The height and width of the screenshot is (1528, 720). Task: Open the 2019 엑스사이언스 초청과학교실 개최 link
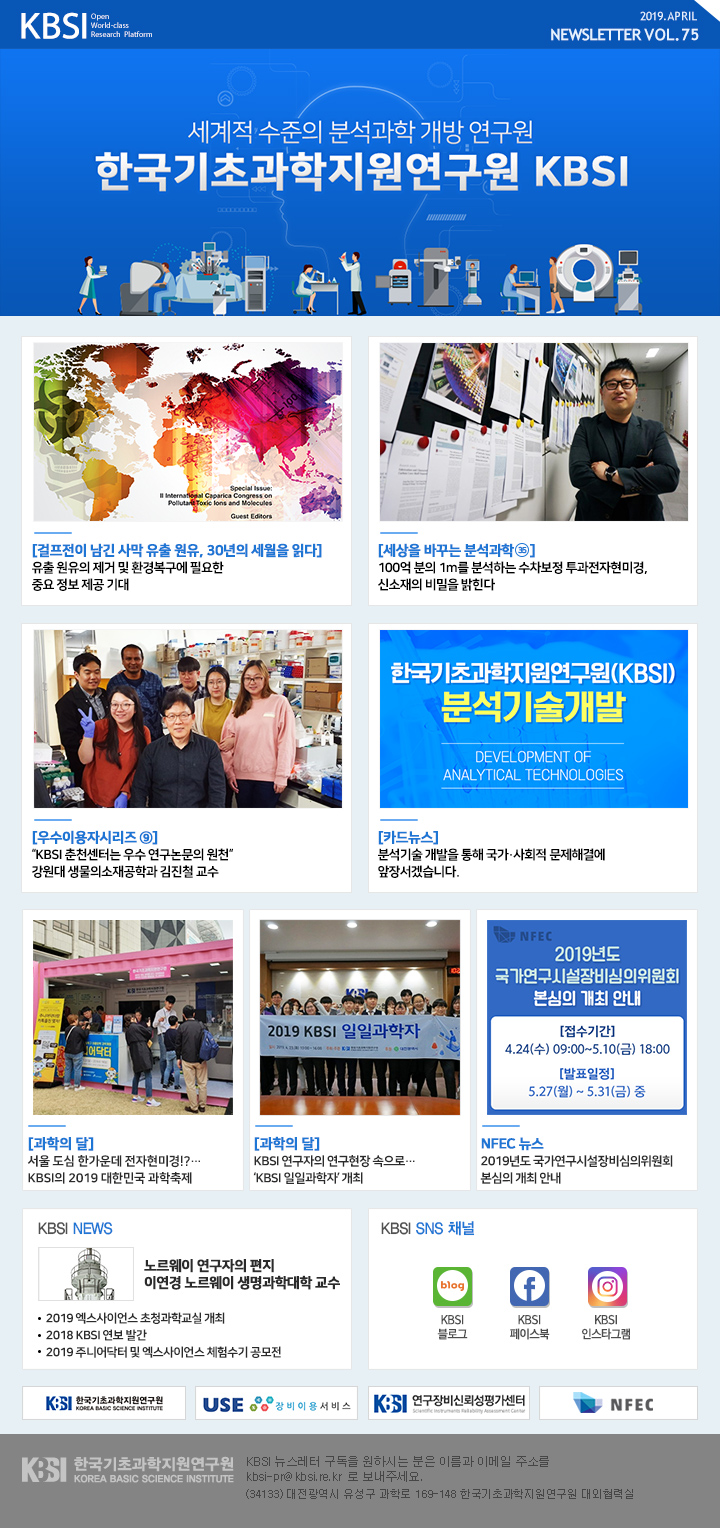click(x=135, y=1317)
